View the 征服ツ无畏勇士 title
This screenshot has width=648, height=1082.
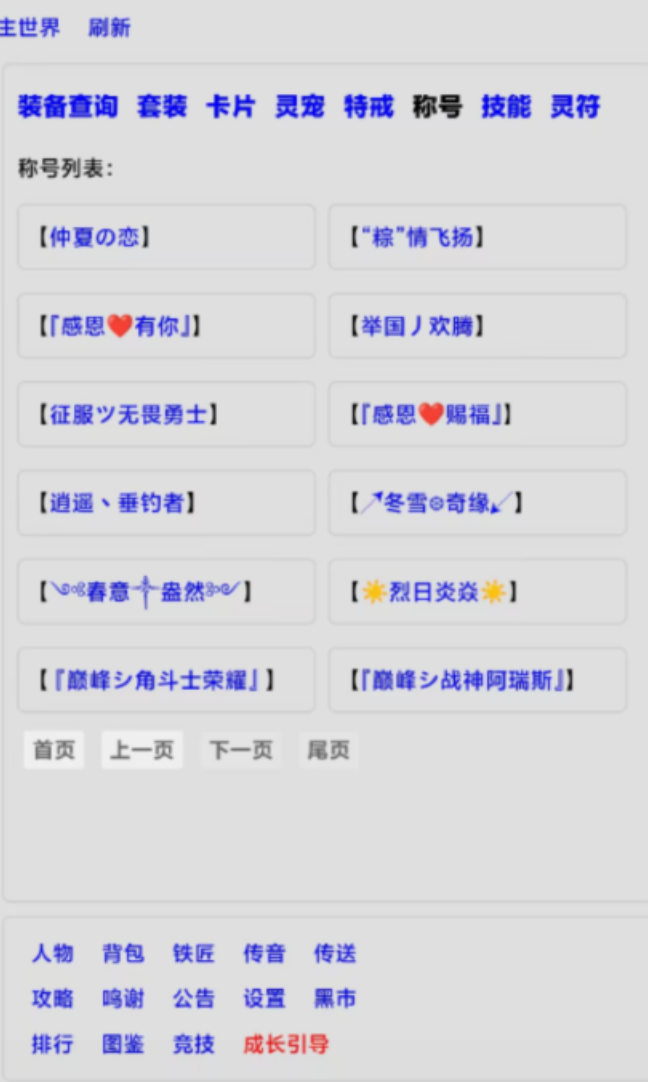(166, 414)
